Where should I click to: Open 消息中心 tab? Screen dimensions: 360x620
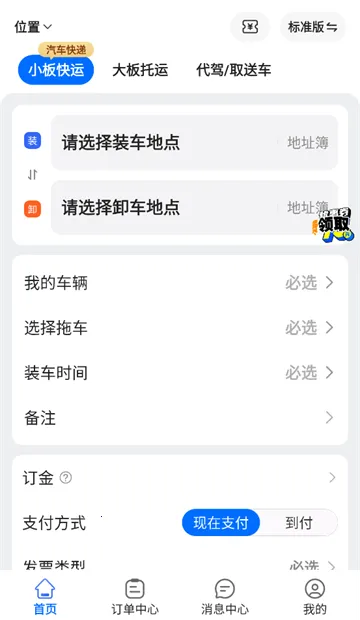[x=225, y=597]
